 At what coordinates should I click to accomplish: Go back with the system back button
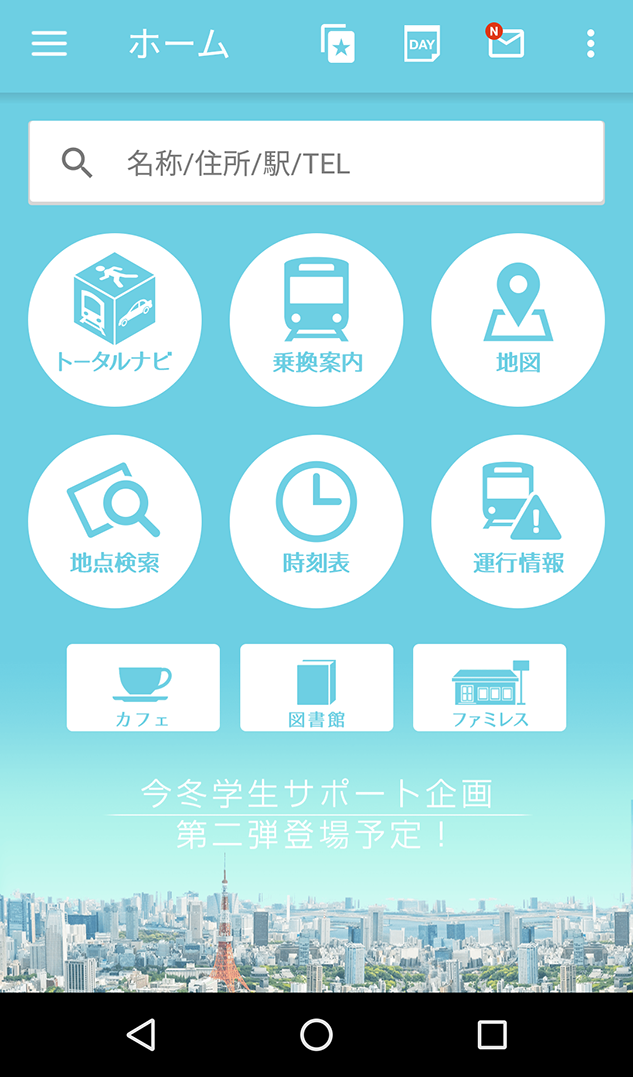141,1034
